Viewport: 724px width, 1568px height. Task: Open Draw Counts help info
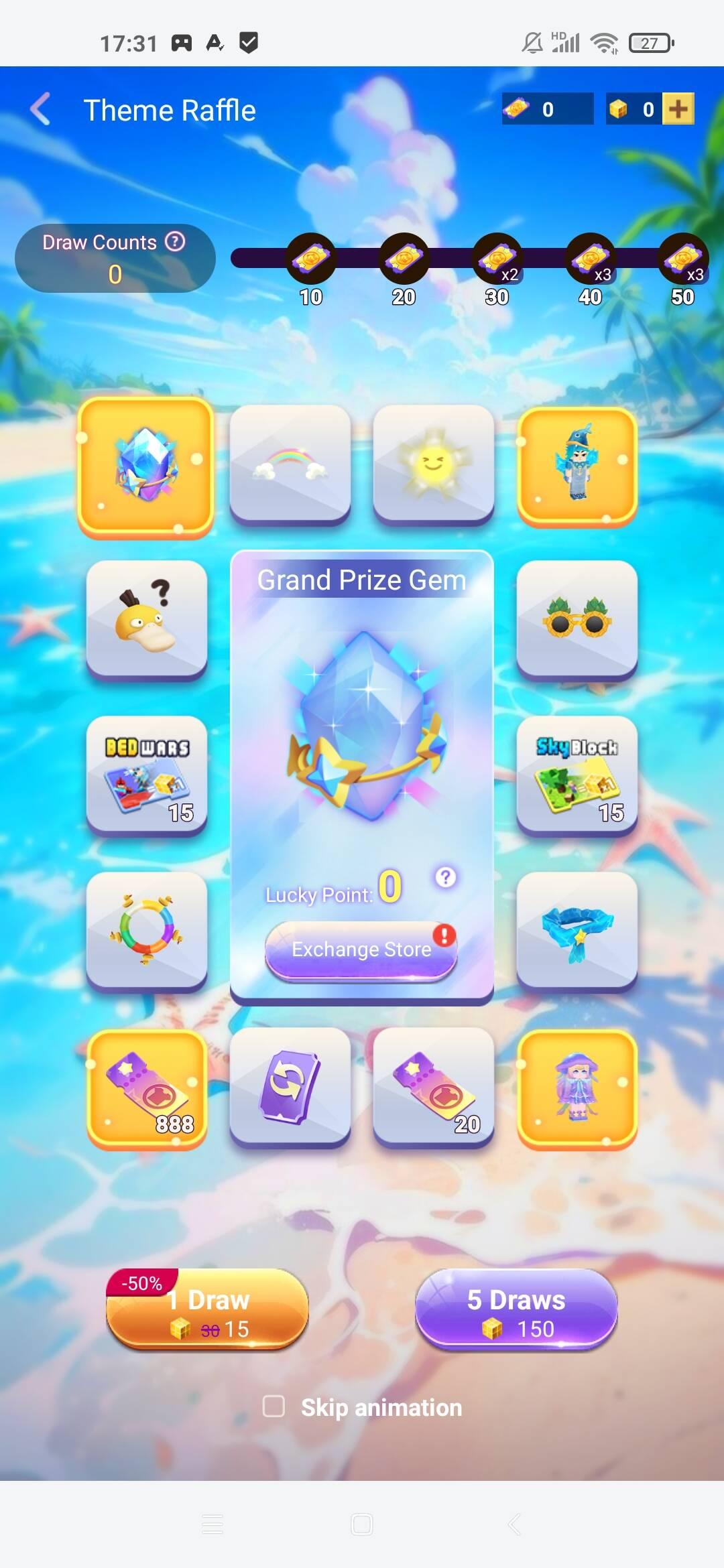tap(175, 241)
